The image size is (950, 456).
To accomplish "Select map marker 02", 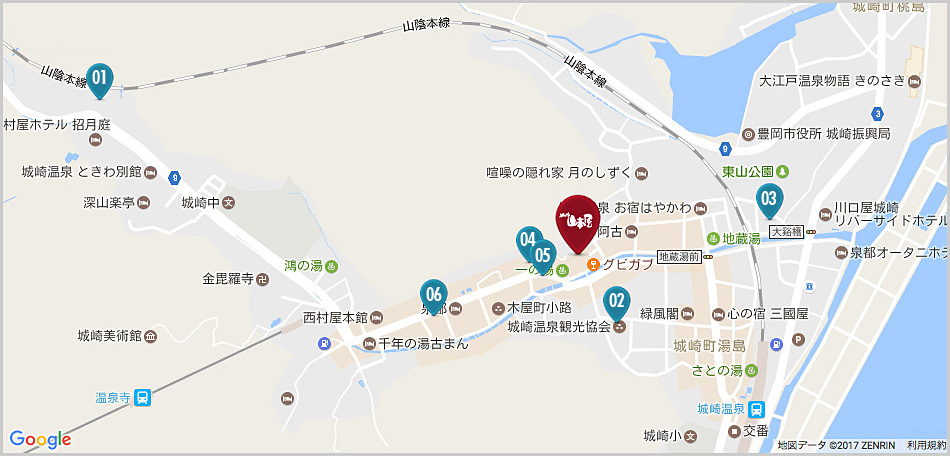I will (x=616, y=299).
